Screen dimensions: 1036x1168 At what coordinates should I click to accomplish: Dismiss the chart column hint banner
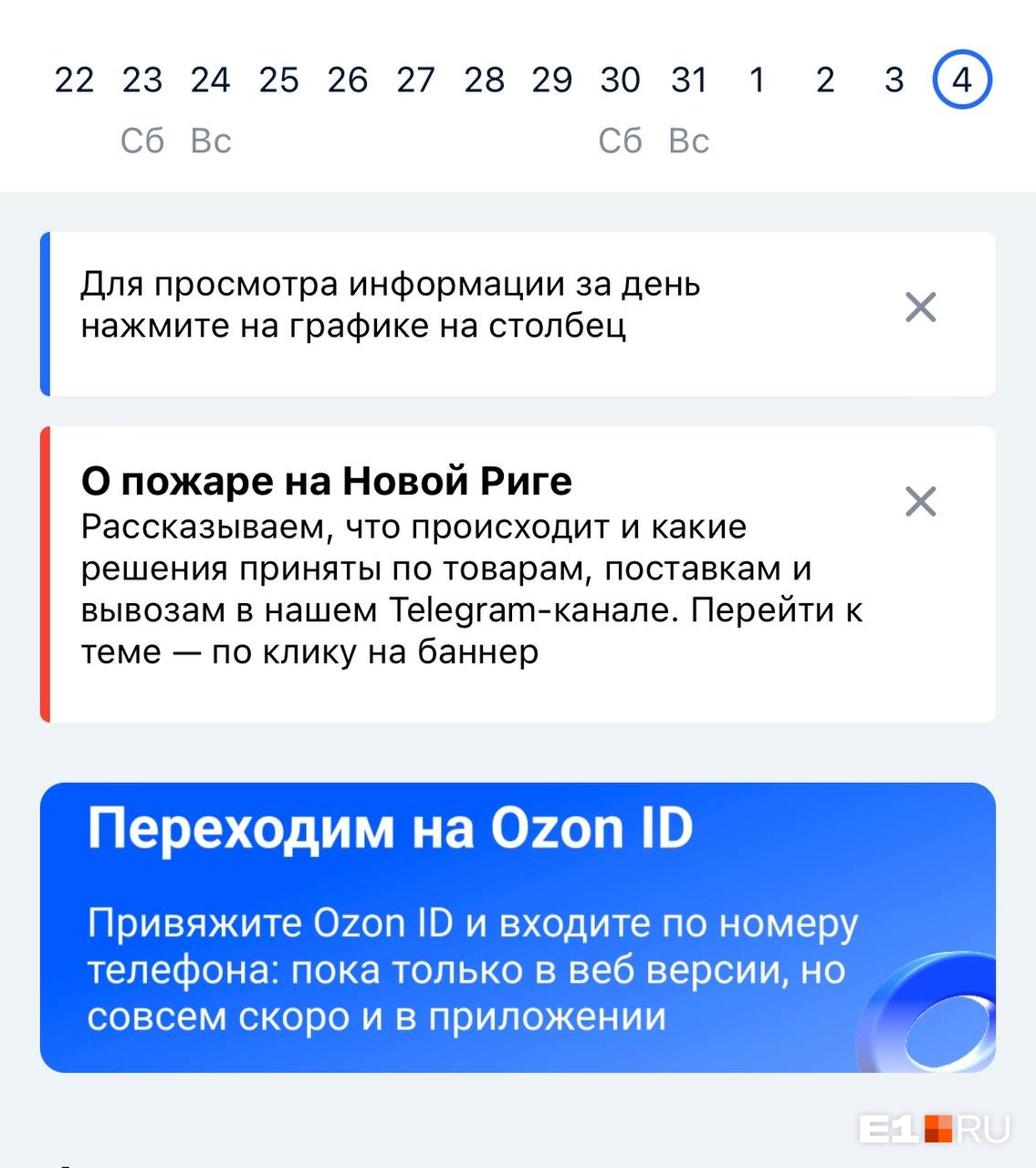pos(920,308)
